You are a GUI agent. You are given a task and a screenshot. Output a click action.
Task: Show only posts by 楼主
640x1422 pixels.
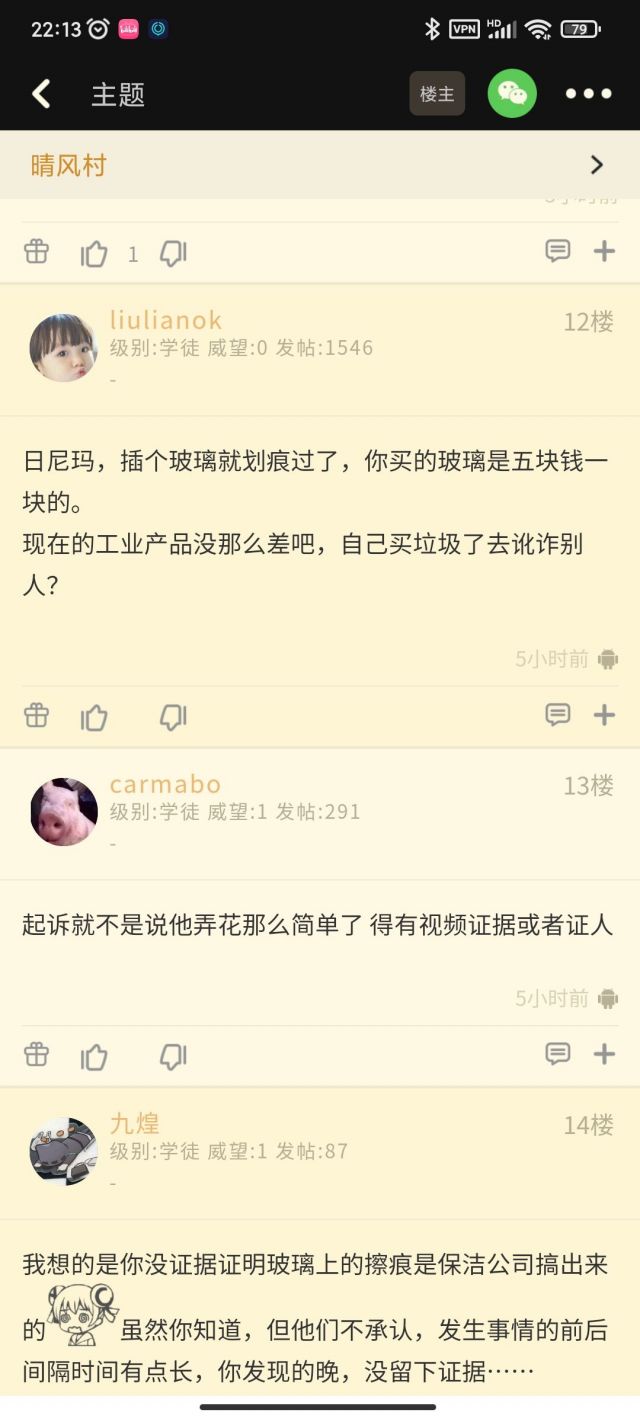[437, 94]
